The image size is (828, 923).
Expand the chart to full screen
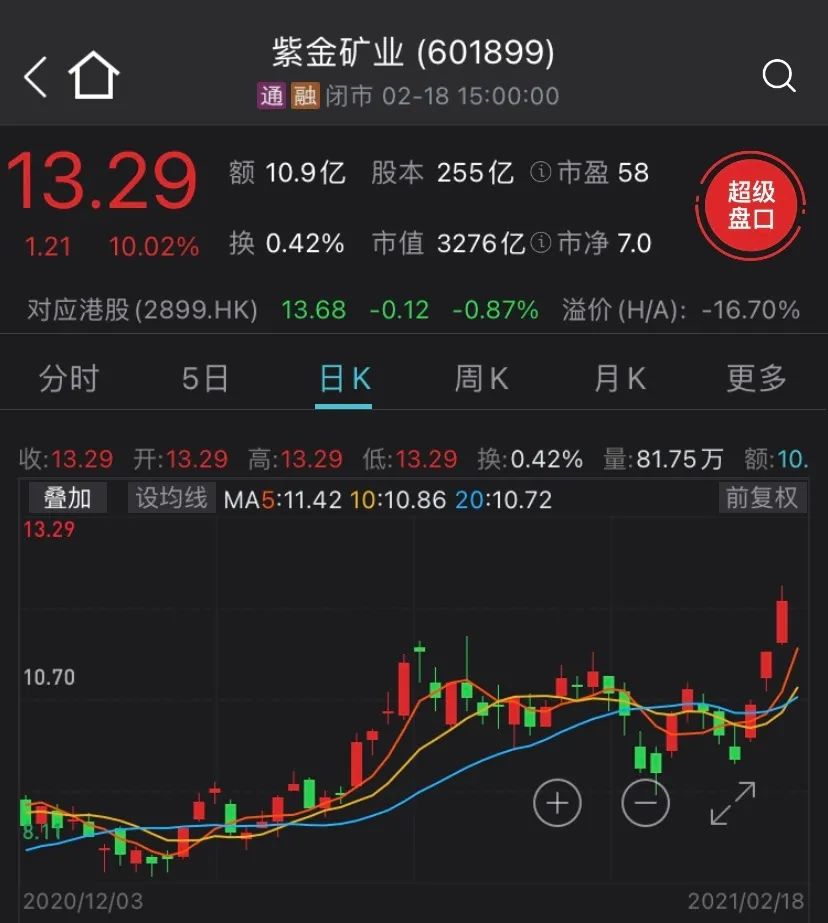[733, 803]
